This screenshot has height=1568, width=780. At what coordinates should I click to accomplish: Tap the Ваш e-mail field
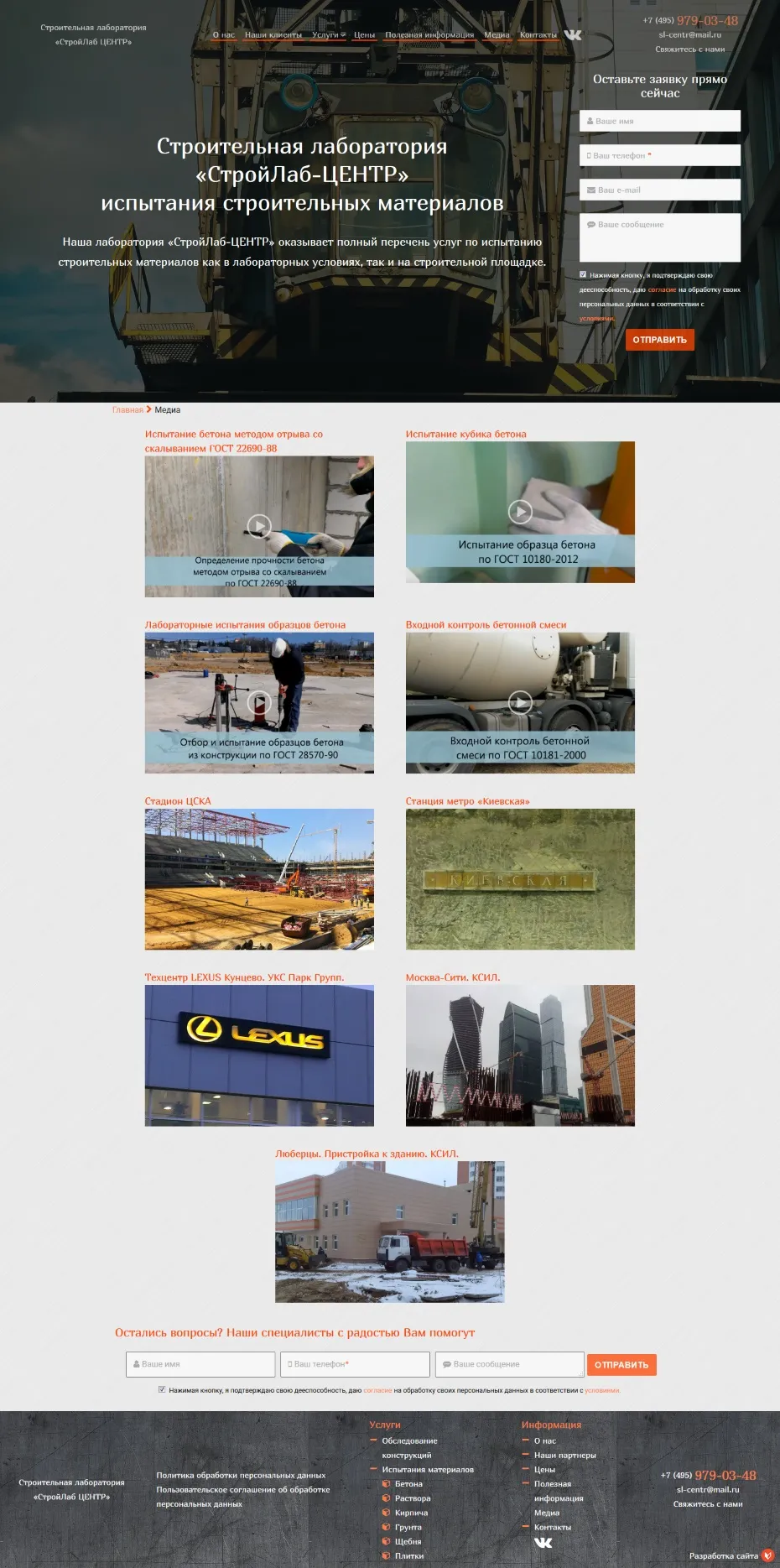659,190
